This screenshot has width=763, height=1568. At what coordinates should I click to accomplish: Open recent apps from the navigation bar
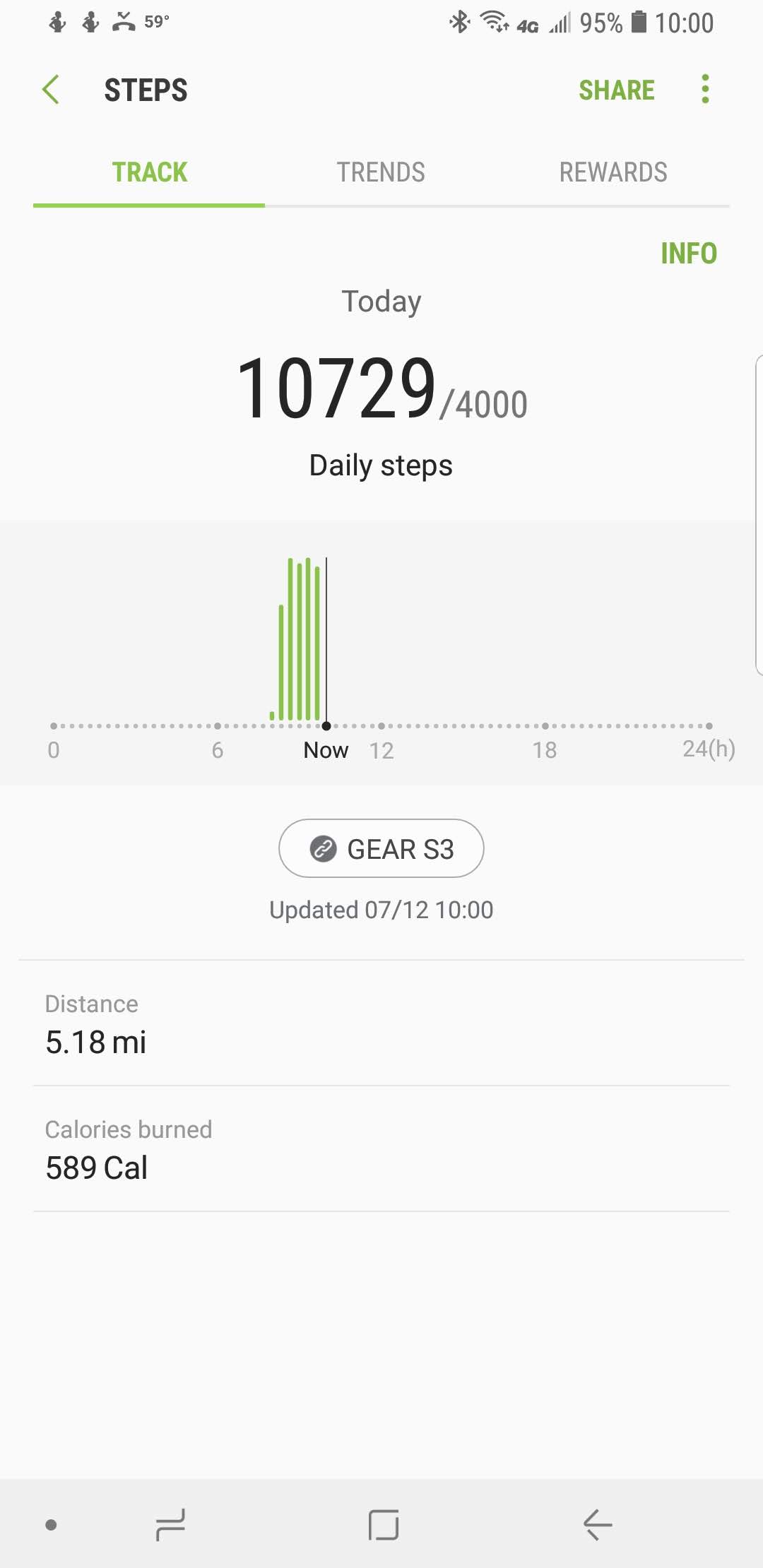tap(170, 1524)
